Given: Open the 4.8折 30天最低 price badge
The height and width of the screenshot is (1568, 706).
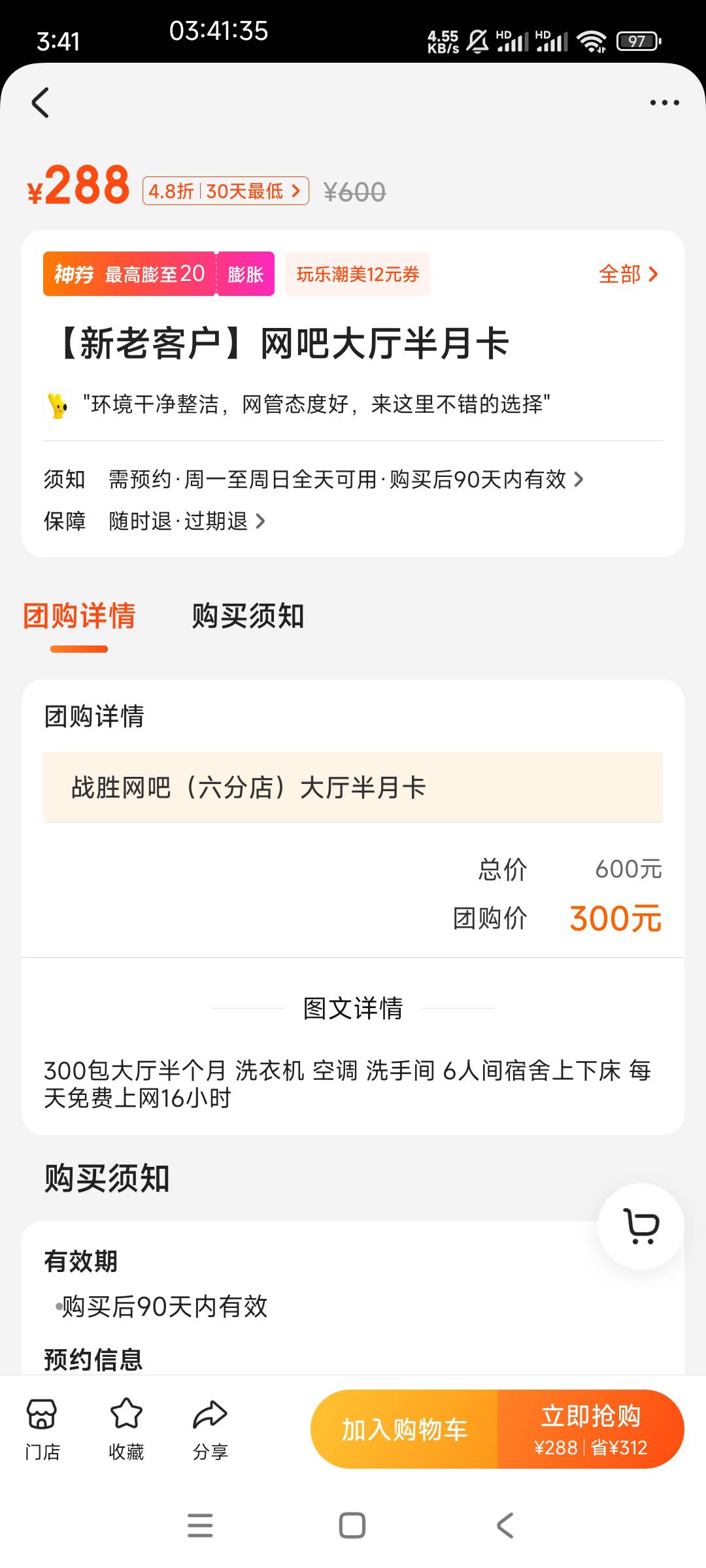Looking at the screenshot, I should (x=226, y=191).
